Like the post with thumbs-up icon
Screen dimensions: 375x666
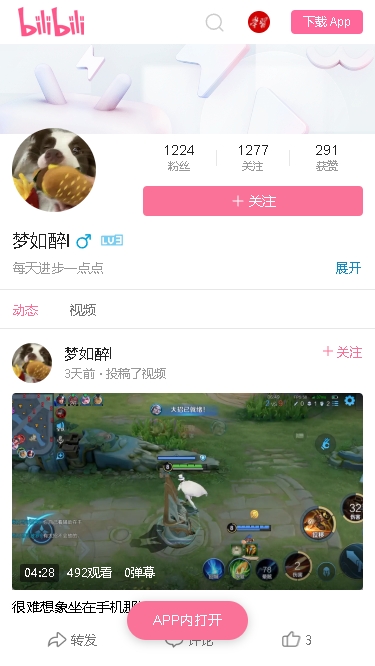tap(297, 640)
